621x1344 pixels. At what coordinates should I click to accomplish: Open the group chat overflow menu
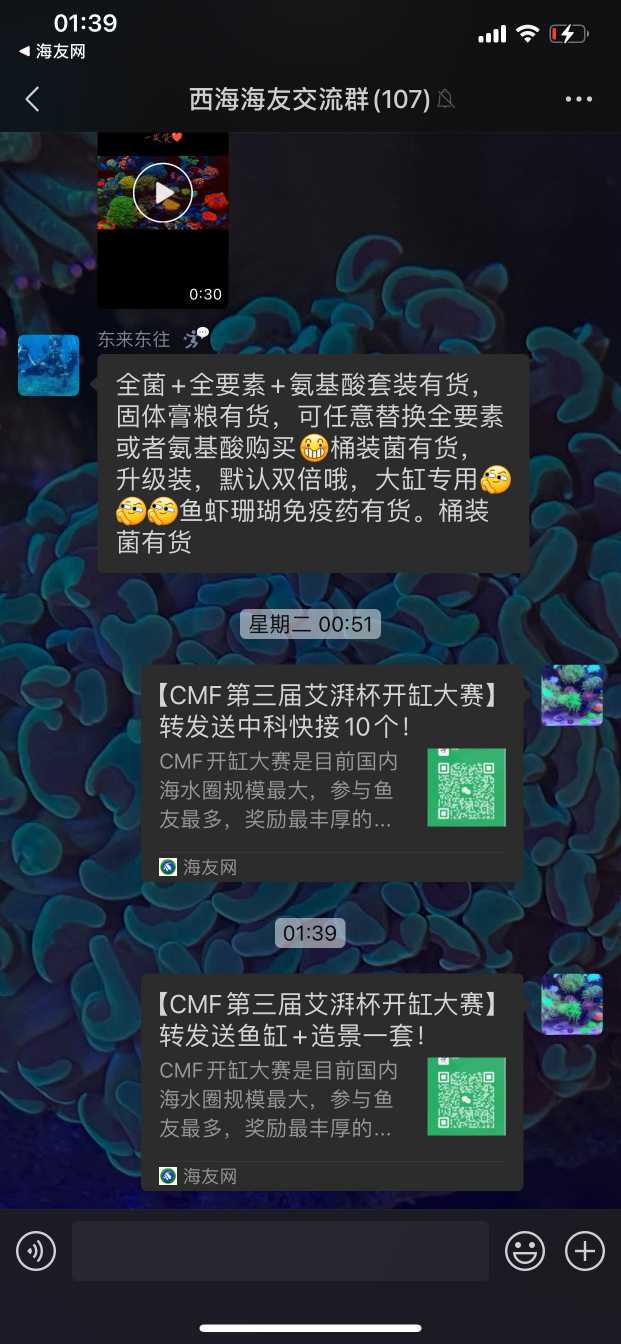click(x=579, y=99)
